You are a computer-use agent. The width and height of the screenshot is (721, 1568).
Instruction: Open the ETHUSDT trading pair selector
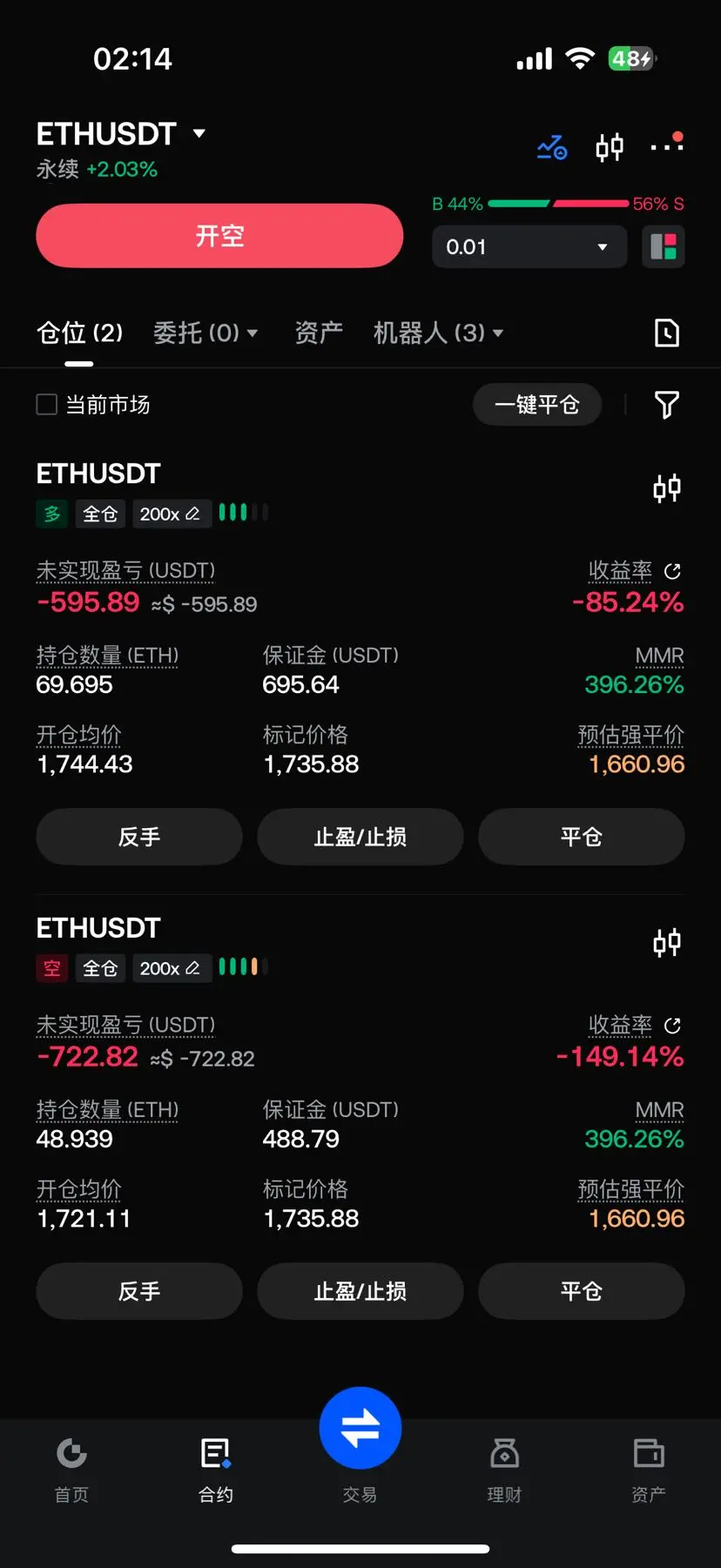pyautogui.click(x=121, y=134)
